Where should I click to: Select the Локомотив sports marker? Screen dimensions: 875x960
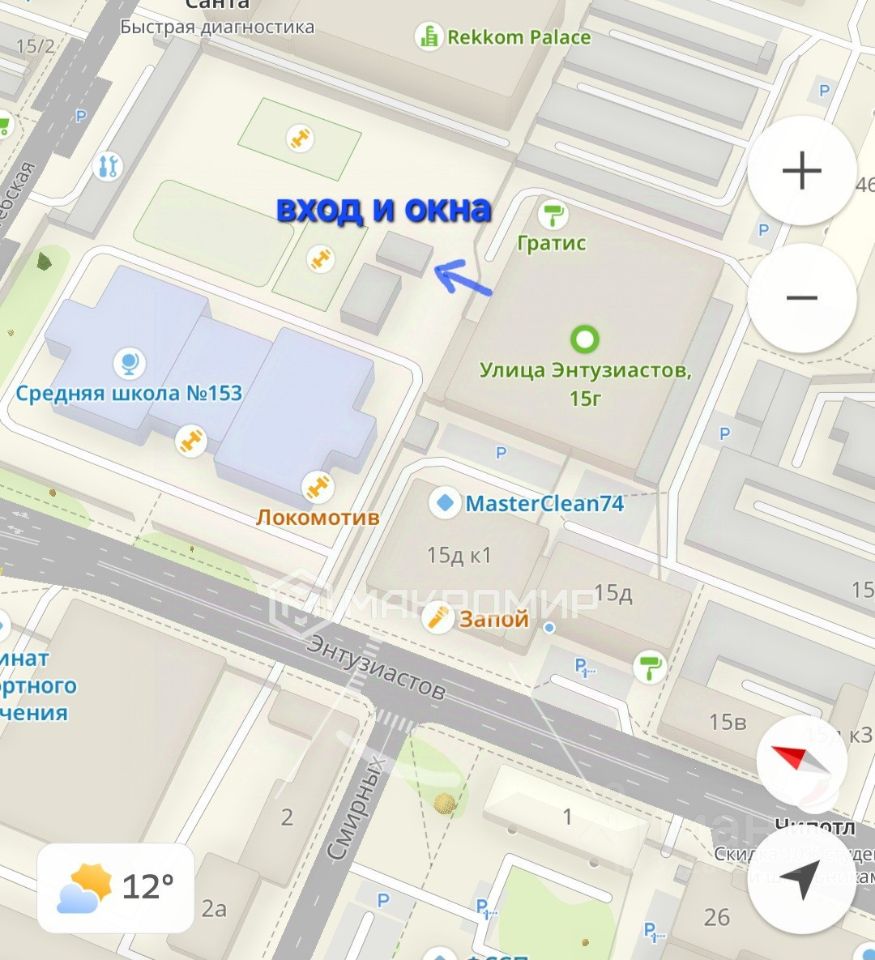tap(317, 487)
